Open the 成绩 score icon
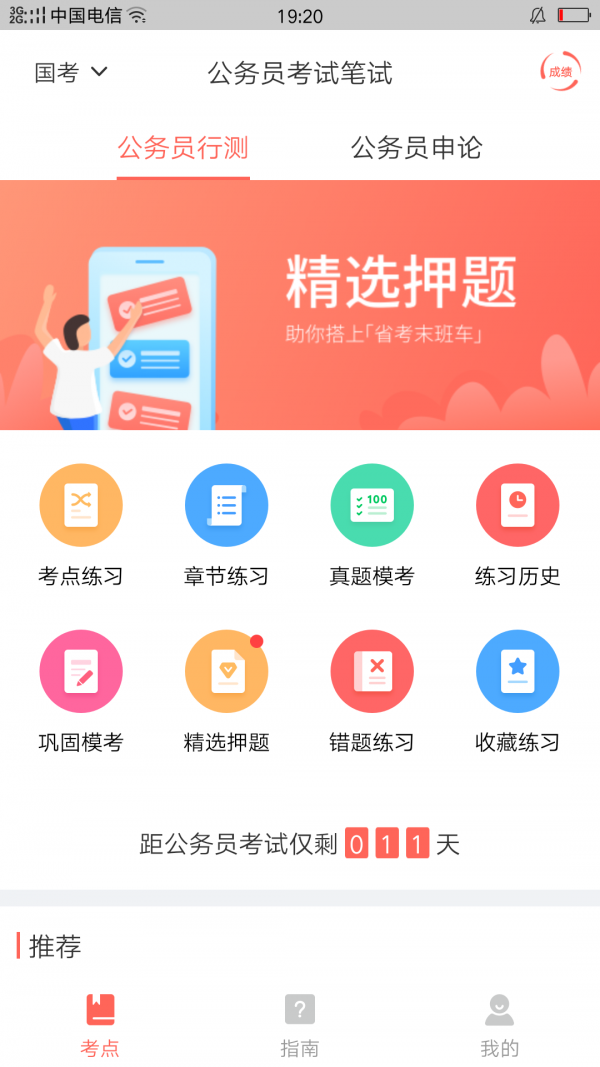Image resolution: width=600 pixels, height=1067 pixels. click(559, 71)
